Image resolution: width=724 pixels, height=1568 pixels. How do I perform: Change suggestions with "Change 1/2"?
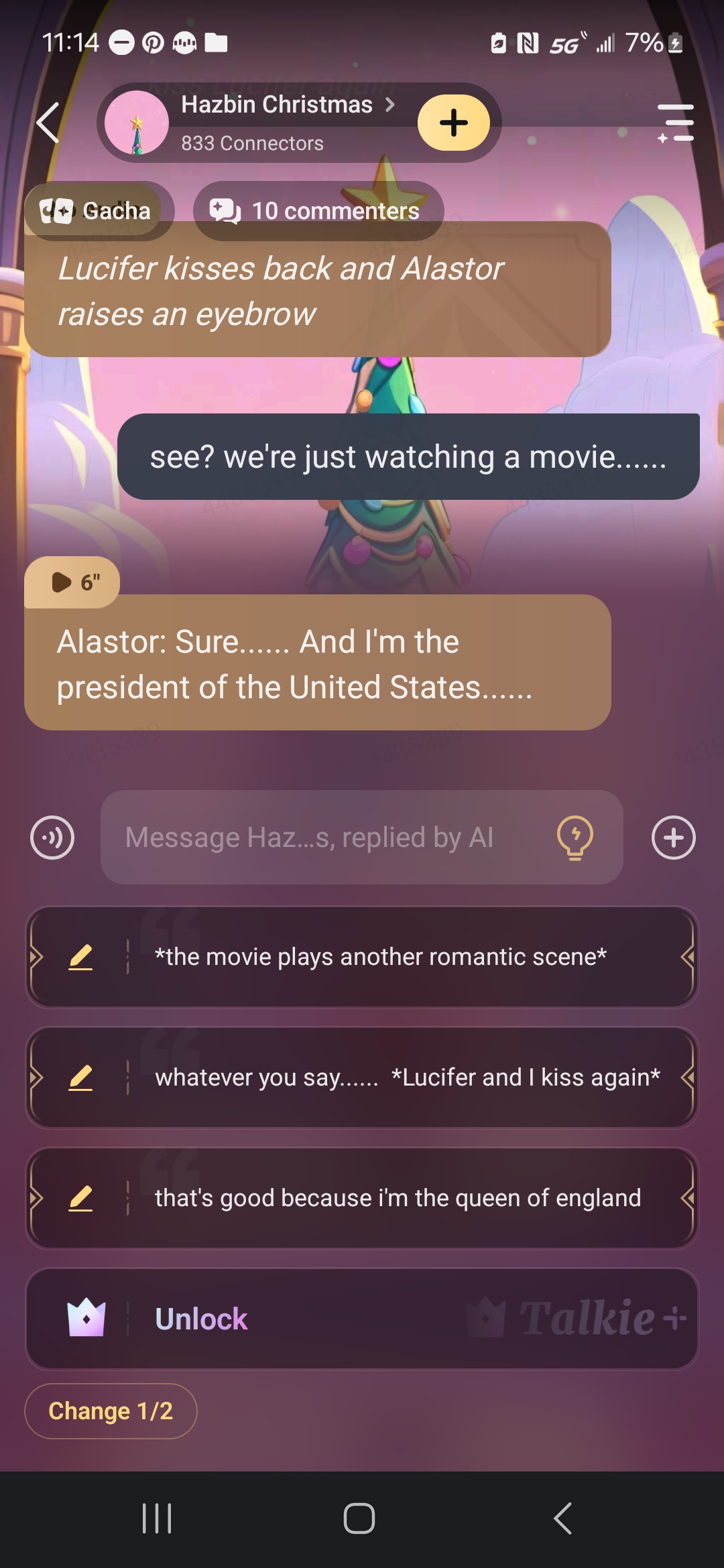(x=111, y=1411)
